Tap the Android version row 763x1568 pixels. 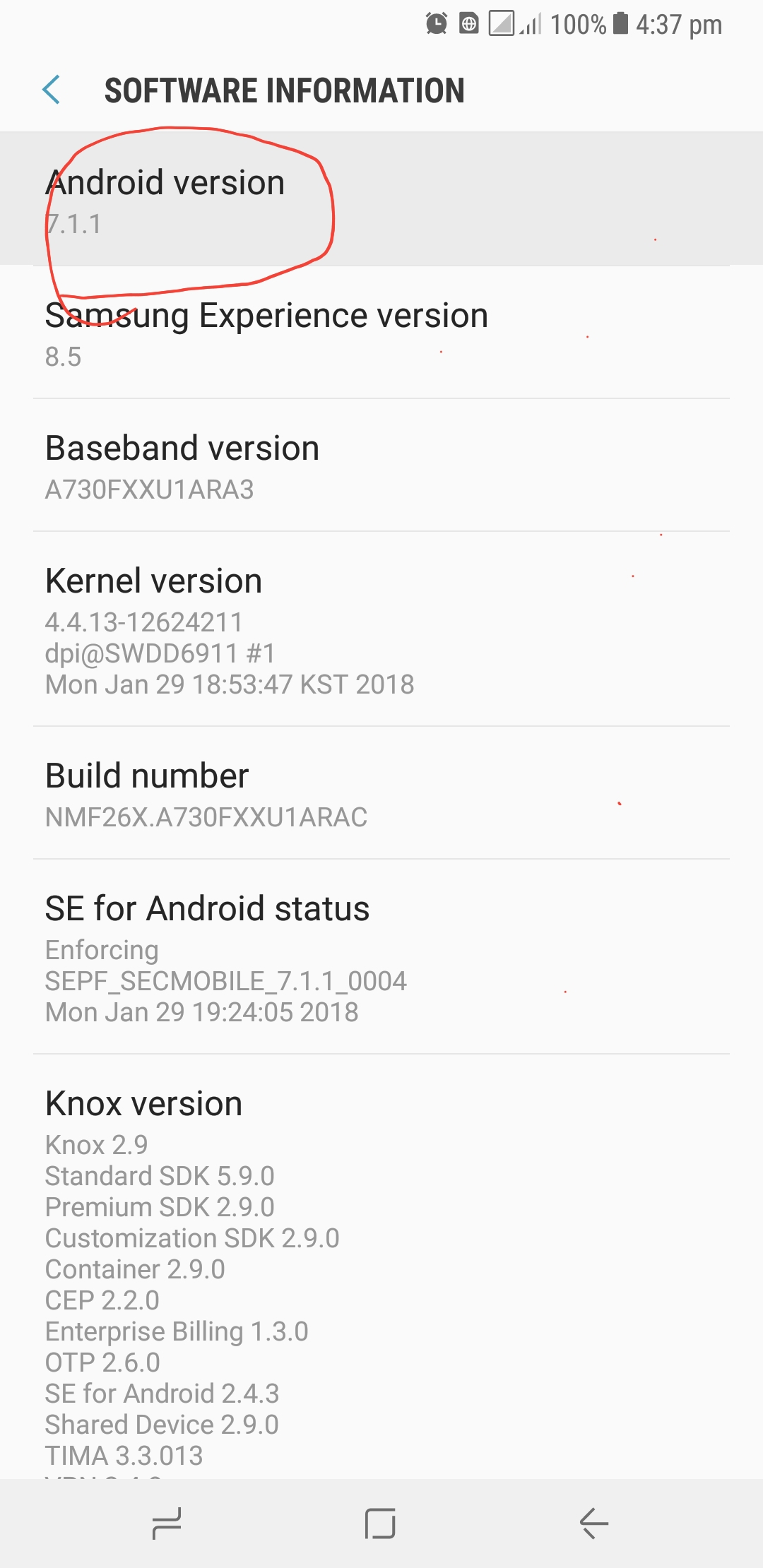coord(381,199)
